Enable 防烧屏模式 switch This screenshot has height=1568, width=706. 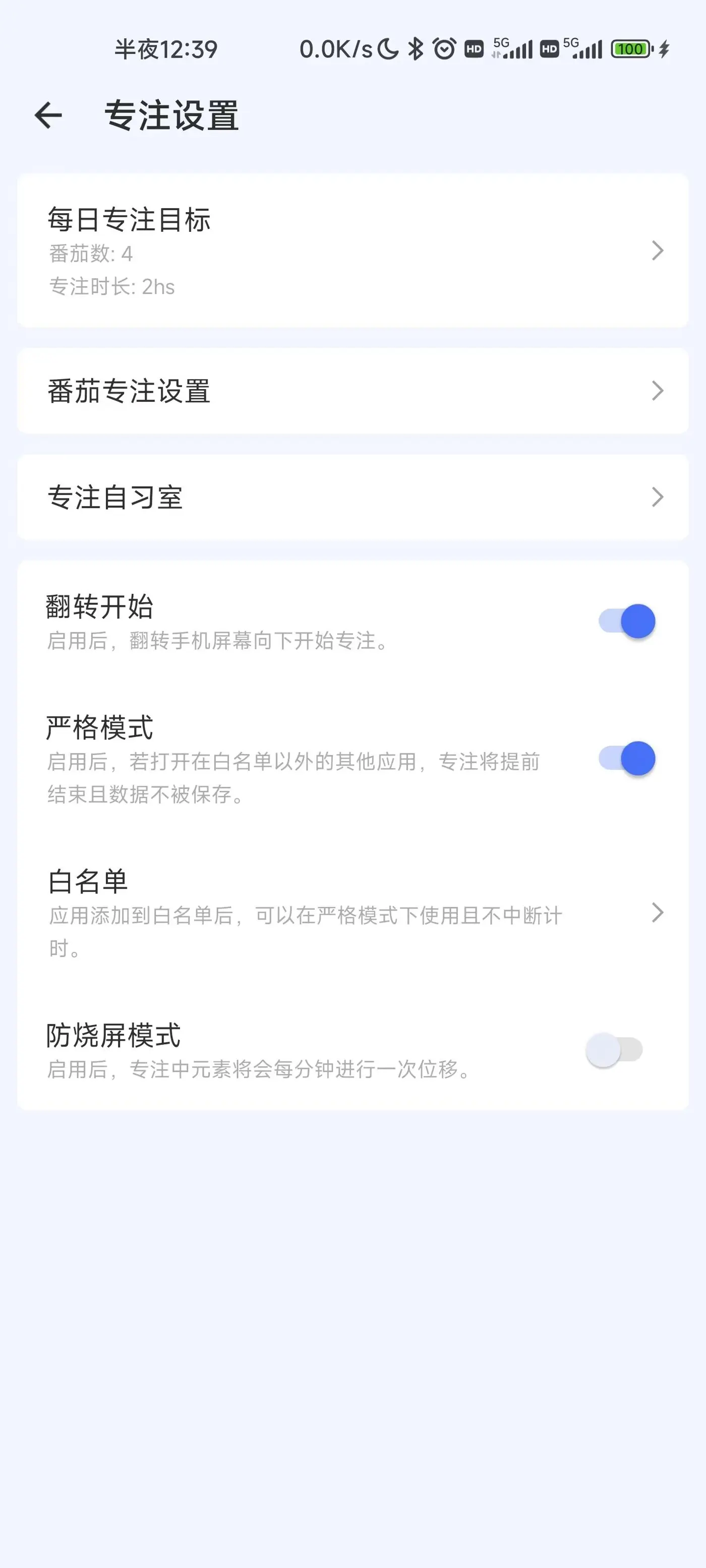click(614, 1049)
